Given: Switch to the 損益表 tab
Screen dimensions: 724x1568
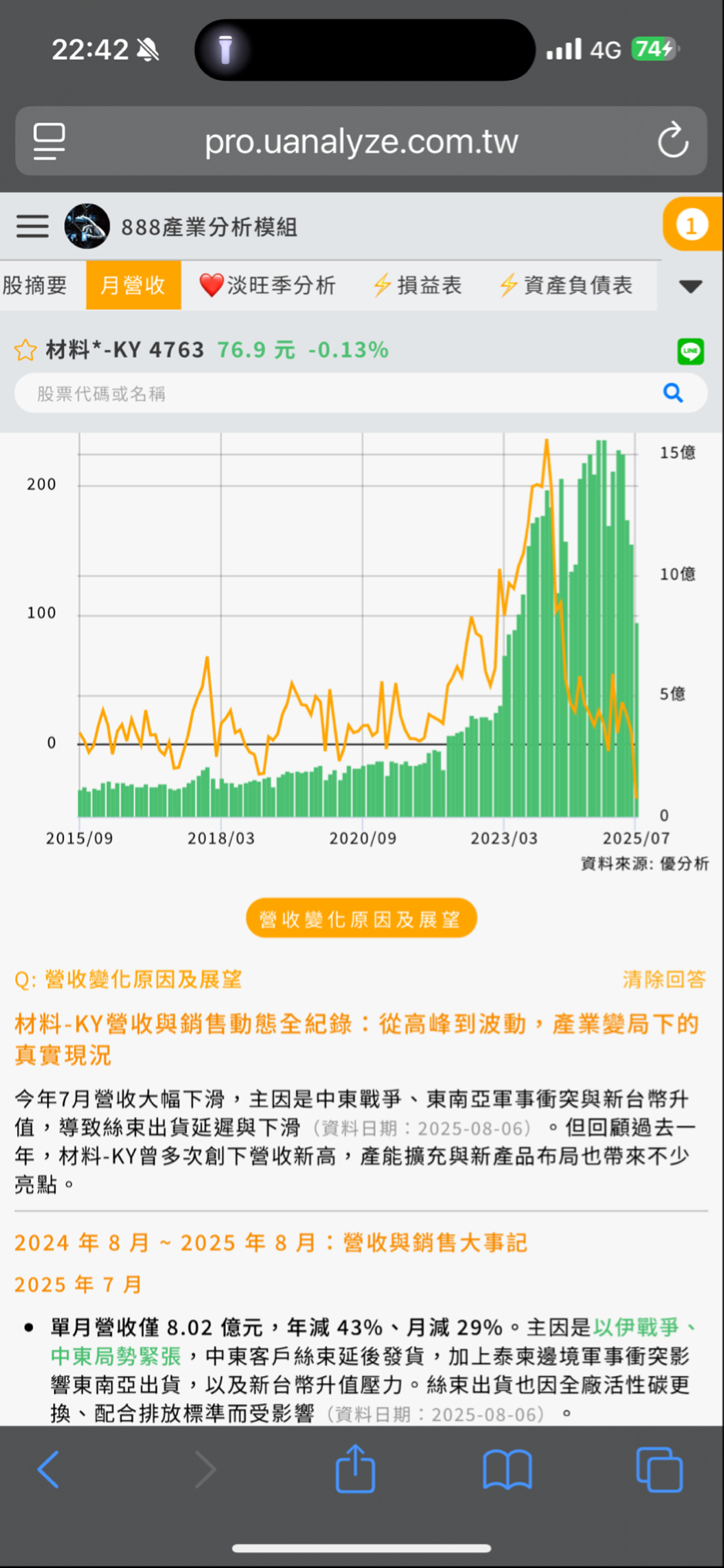Looking at the screenshot, I should click(417, 285).
